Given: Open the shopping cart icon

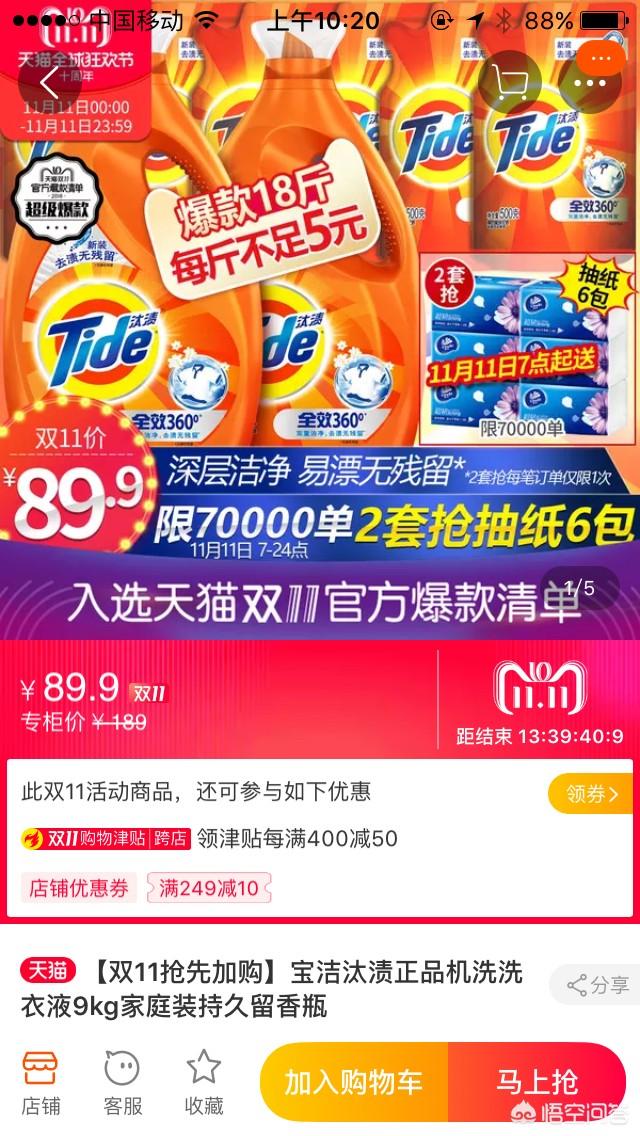Looking at the screenshot, I should pyautogui.click(x=510, y=82).
